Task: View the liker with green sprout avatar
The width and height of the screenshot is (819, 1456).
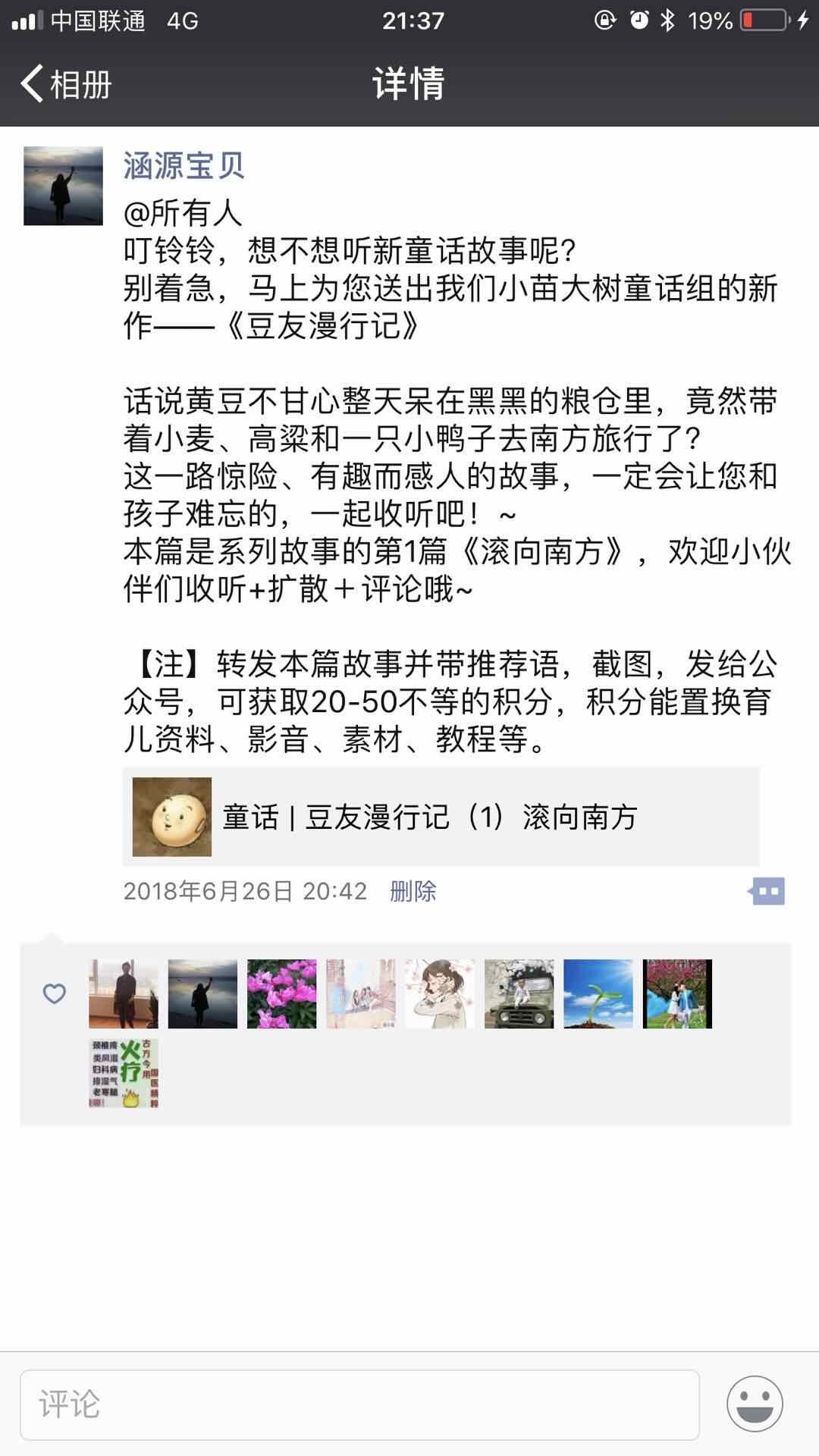Action: 598,993
